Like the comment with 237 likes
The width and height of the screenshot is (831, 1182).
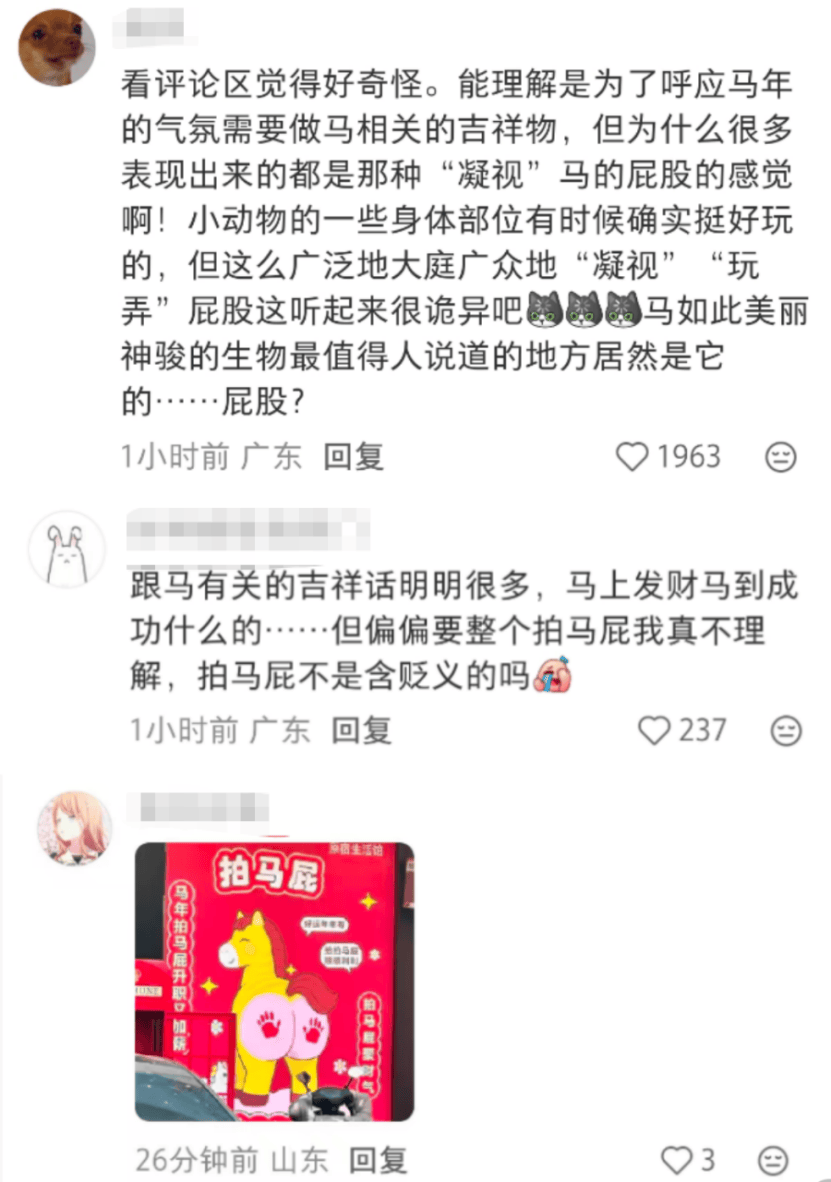[654, 730]
